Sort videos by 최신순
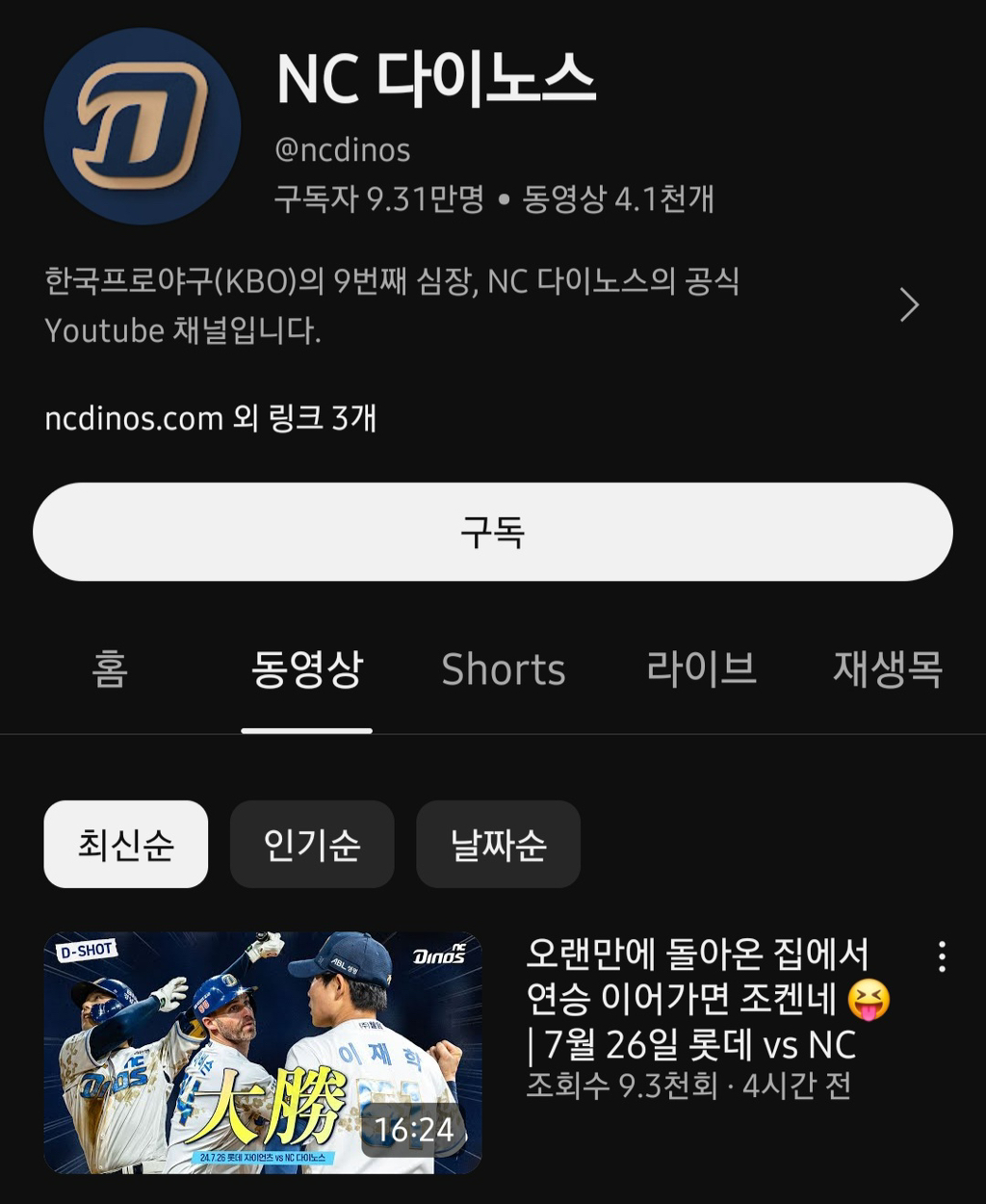The width and height of the screenshot is (986, 1204). tap(126, 844)
